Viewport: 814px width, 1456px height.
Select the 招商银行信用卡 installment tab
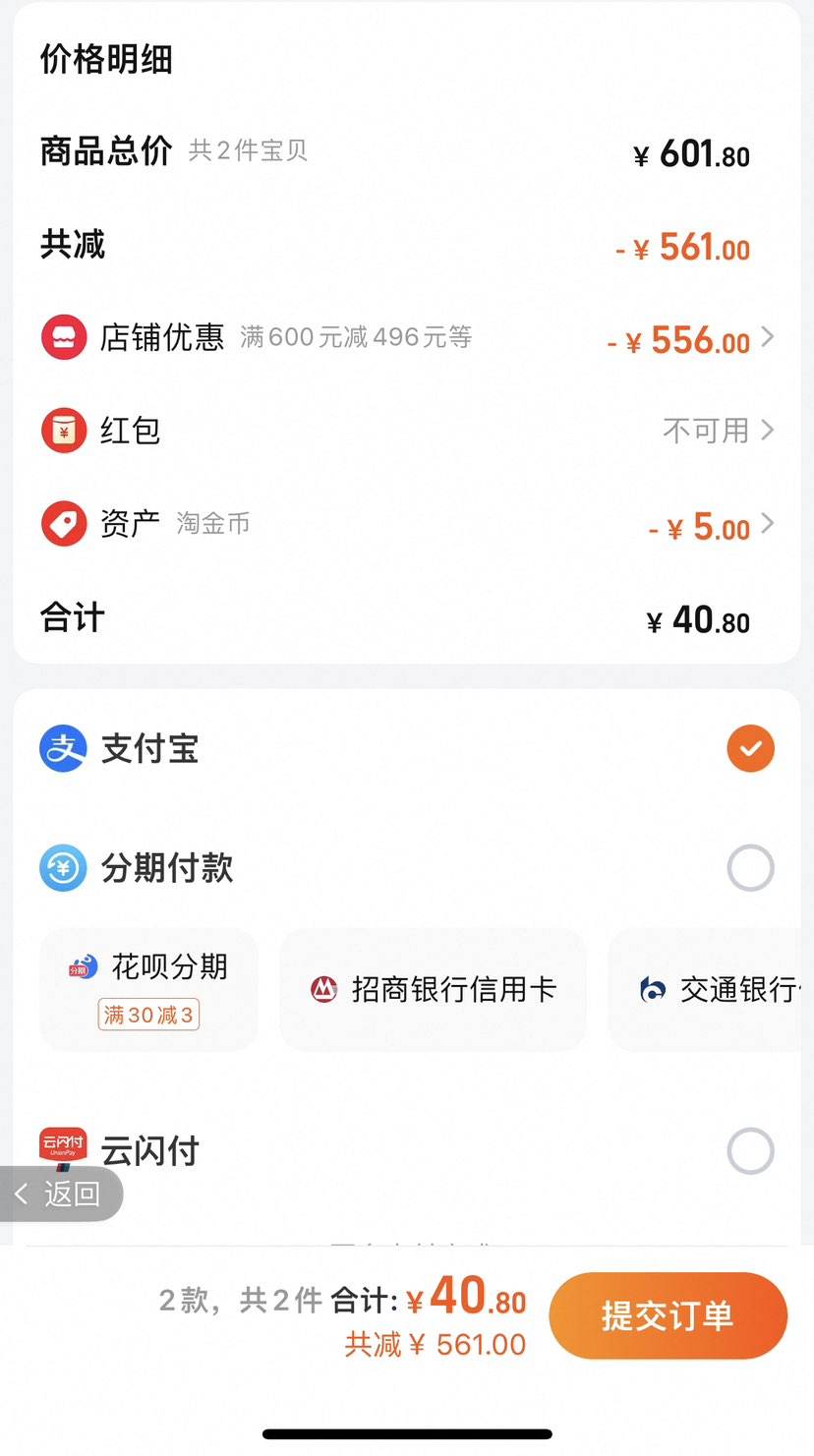(433, 989)
